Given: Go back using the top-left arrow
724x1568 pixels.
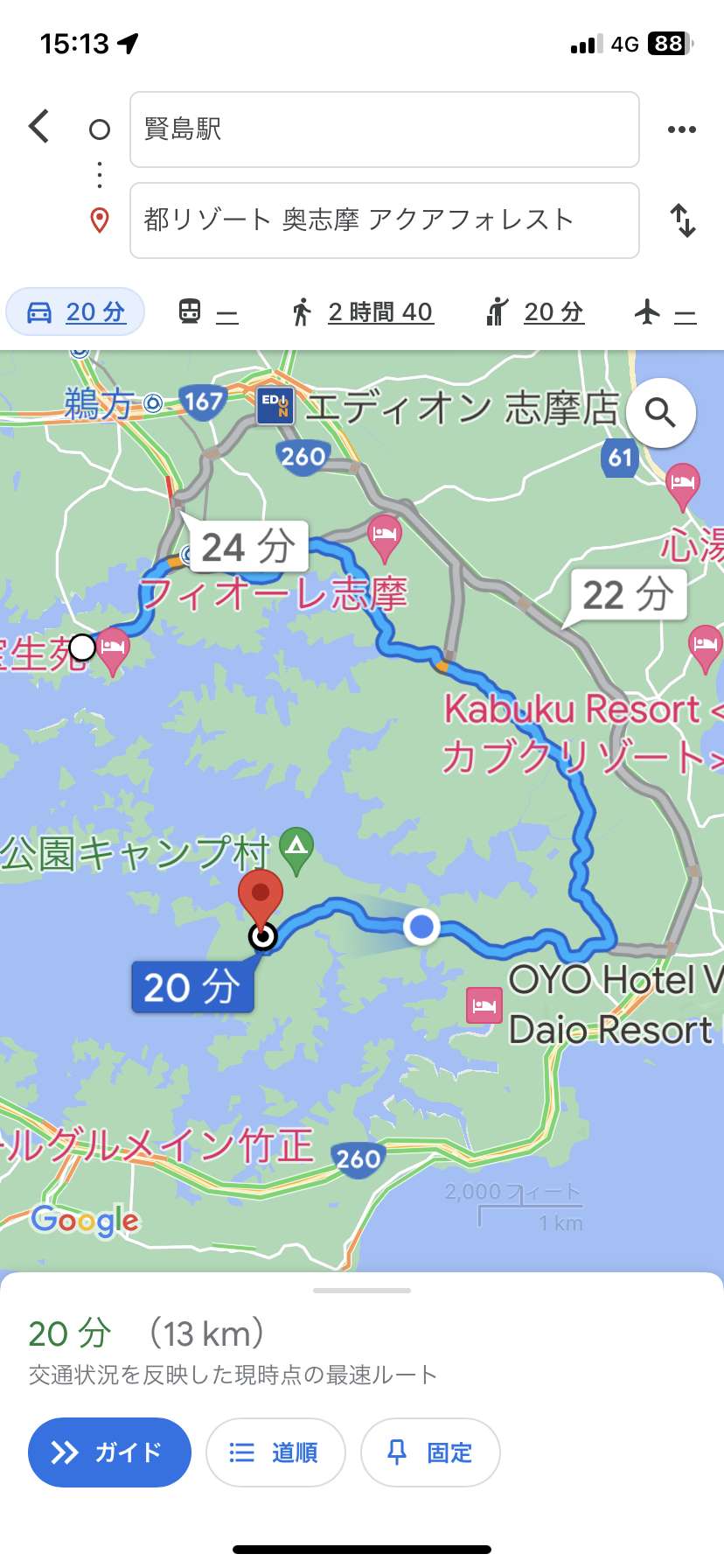Looking at the screenshot, I should [x=38, y=127].
